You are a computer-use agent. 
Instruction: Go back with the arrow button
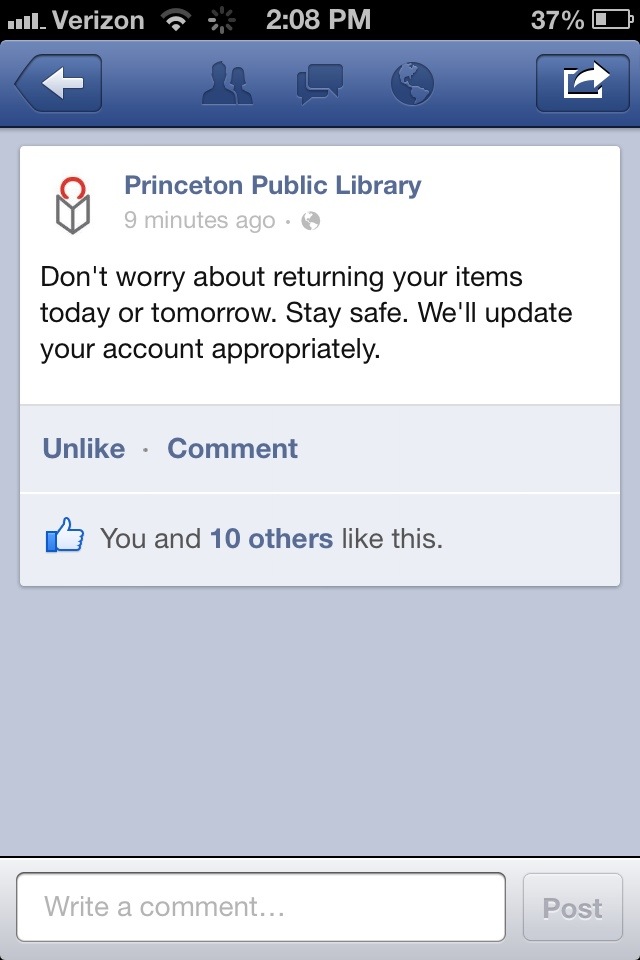(x=59, y=85)
